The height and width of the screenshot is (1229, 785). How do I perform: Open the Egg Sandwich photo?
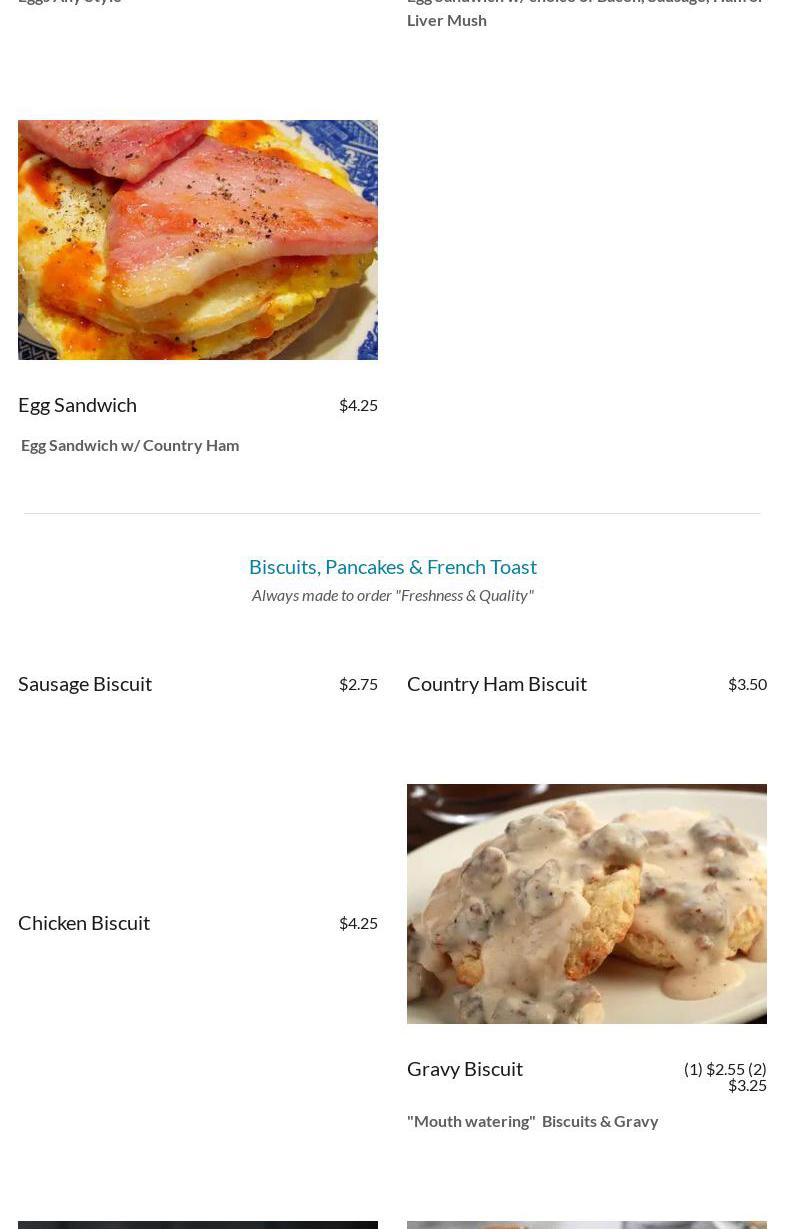198,240
